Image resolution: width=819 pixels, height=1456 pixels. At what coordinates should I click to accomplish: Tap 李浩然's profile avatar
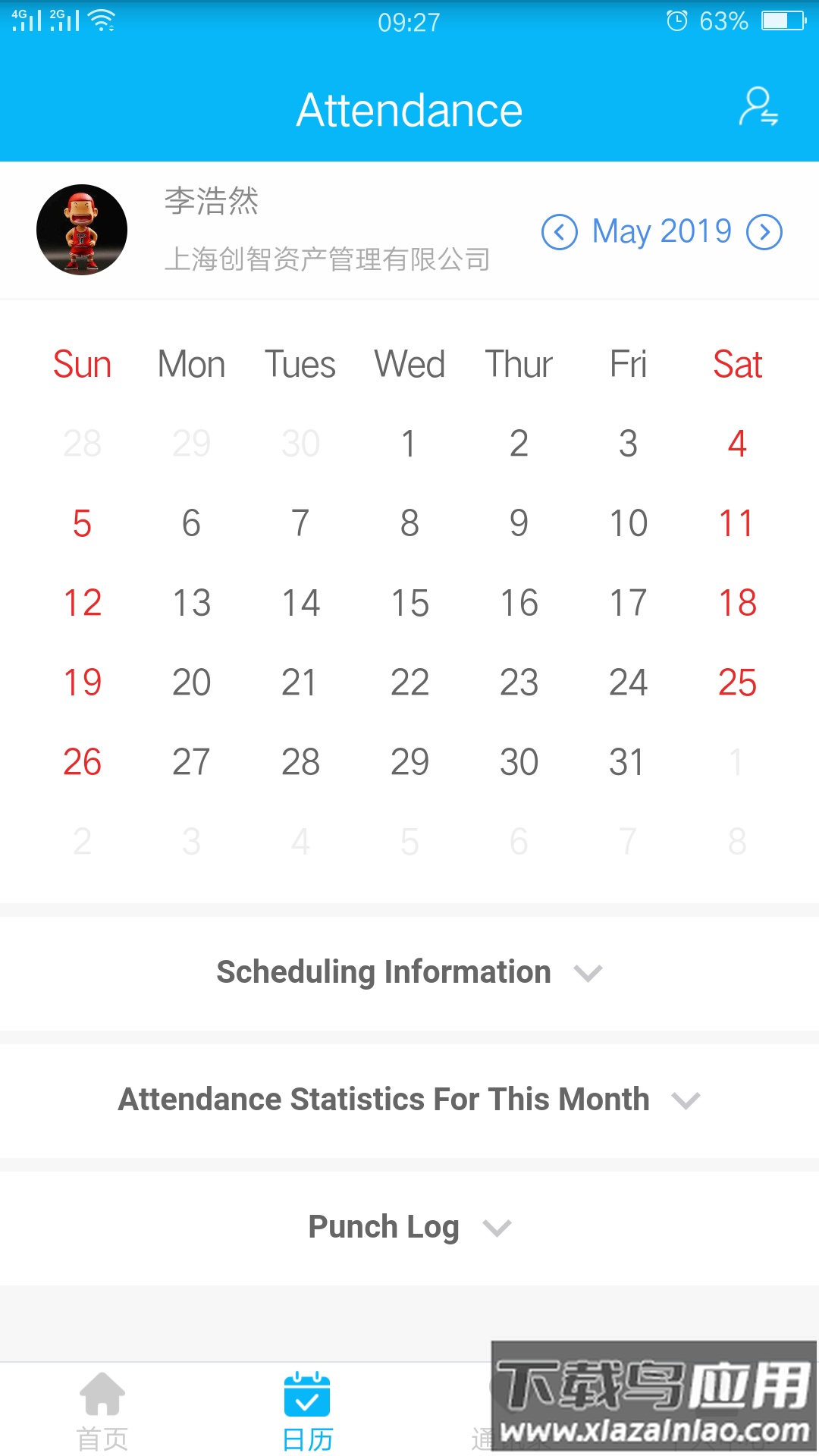[x=82, y=230]
